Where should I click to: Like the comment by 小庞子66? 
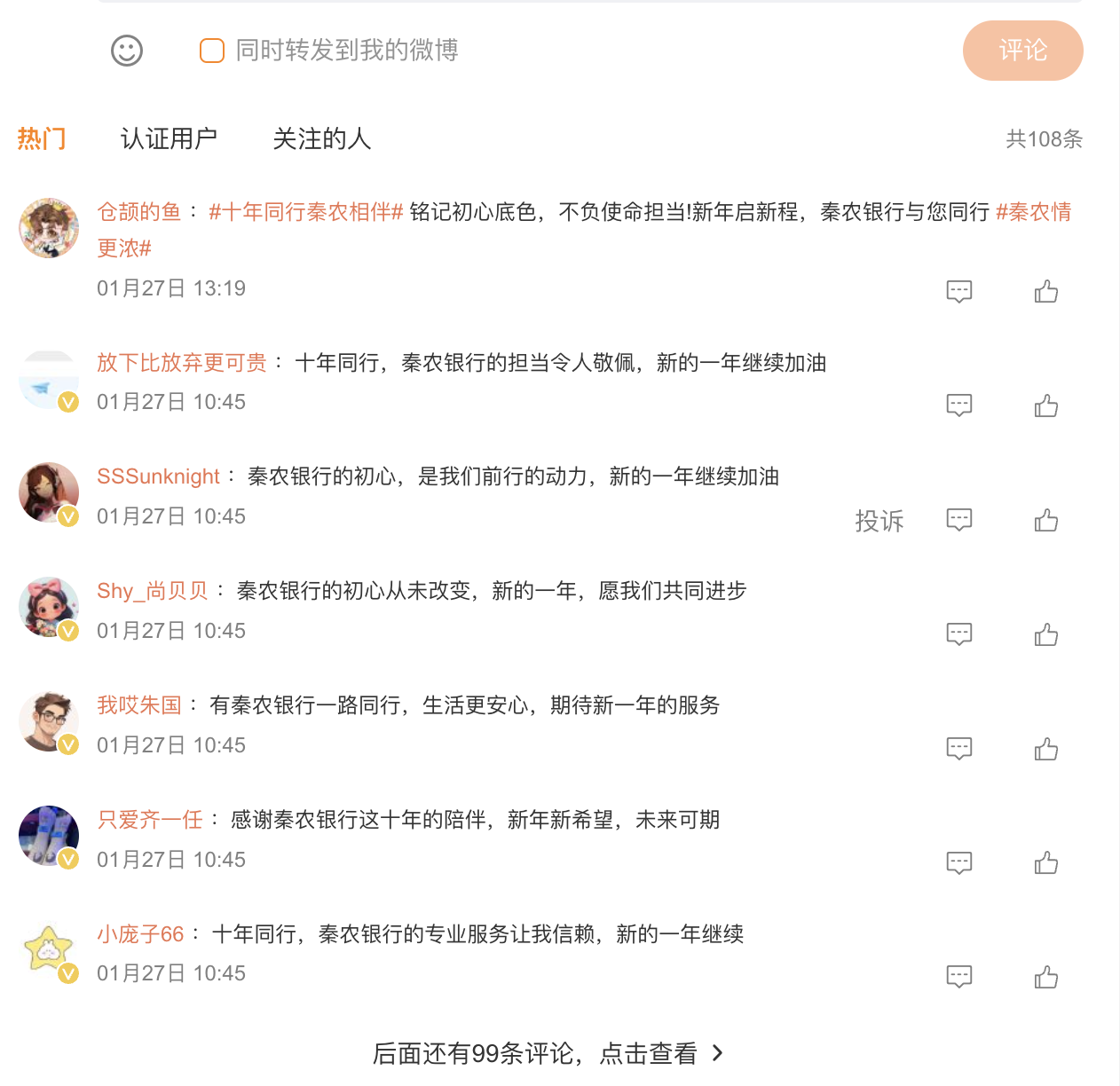coord(1046,977)
